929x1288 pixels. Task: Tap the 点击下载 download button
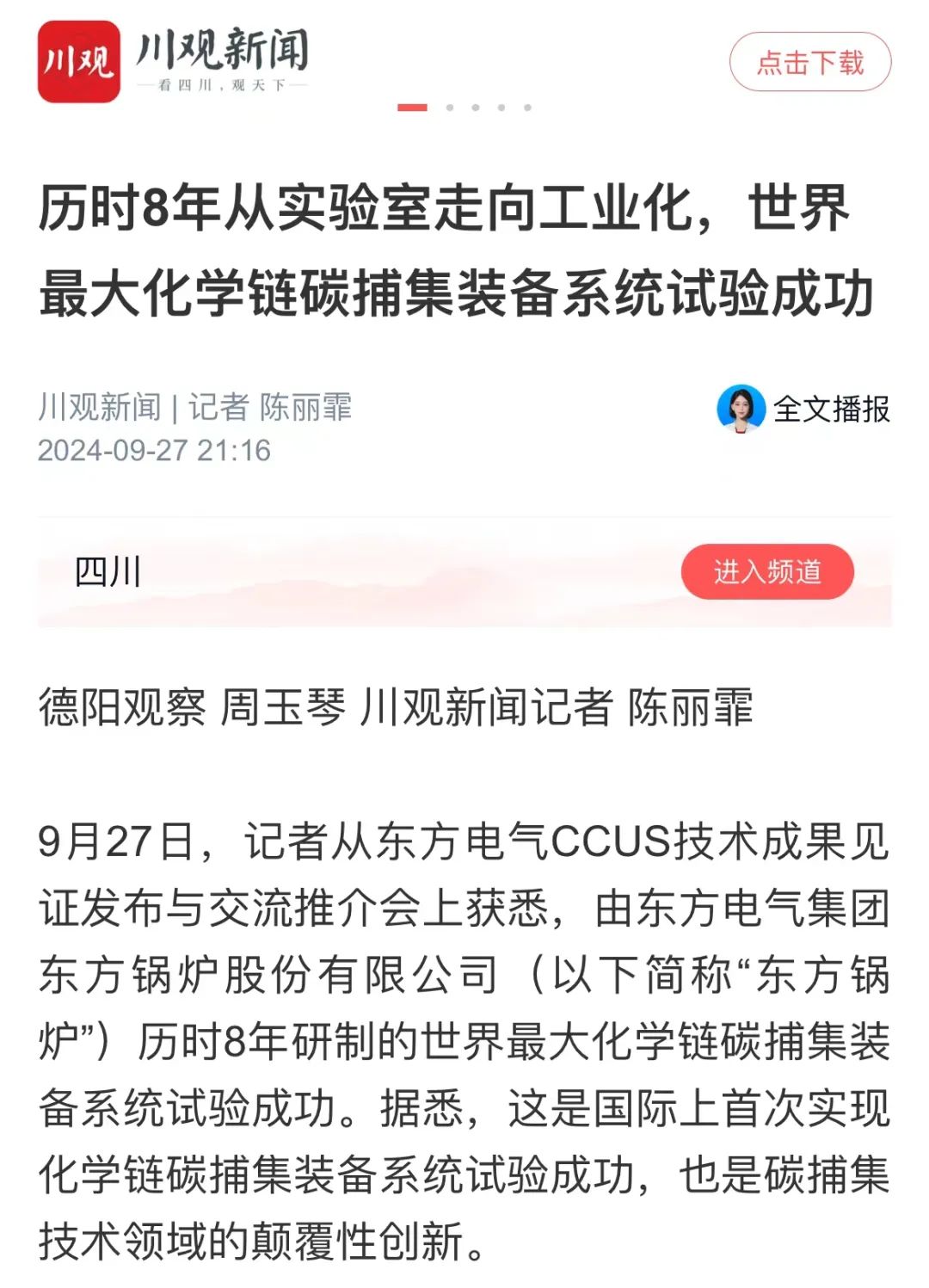tap(809, 62)
